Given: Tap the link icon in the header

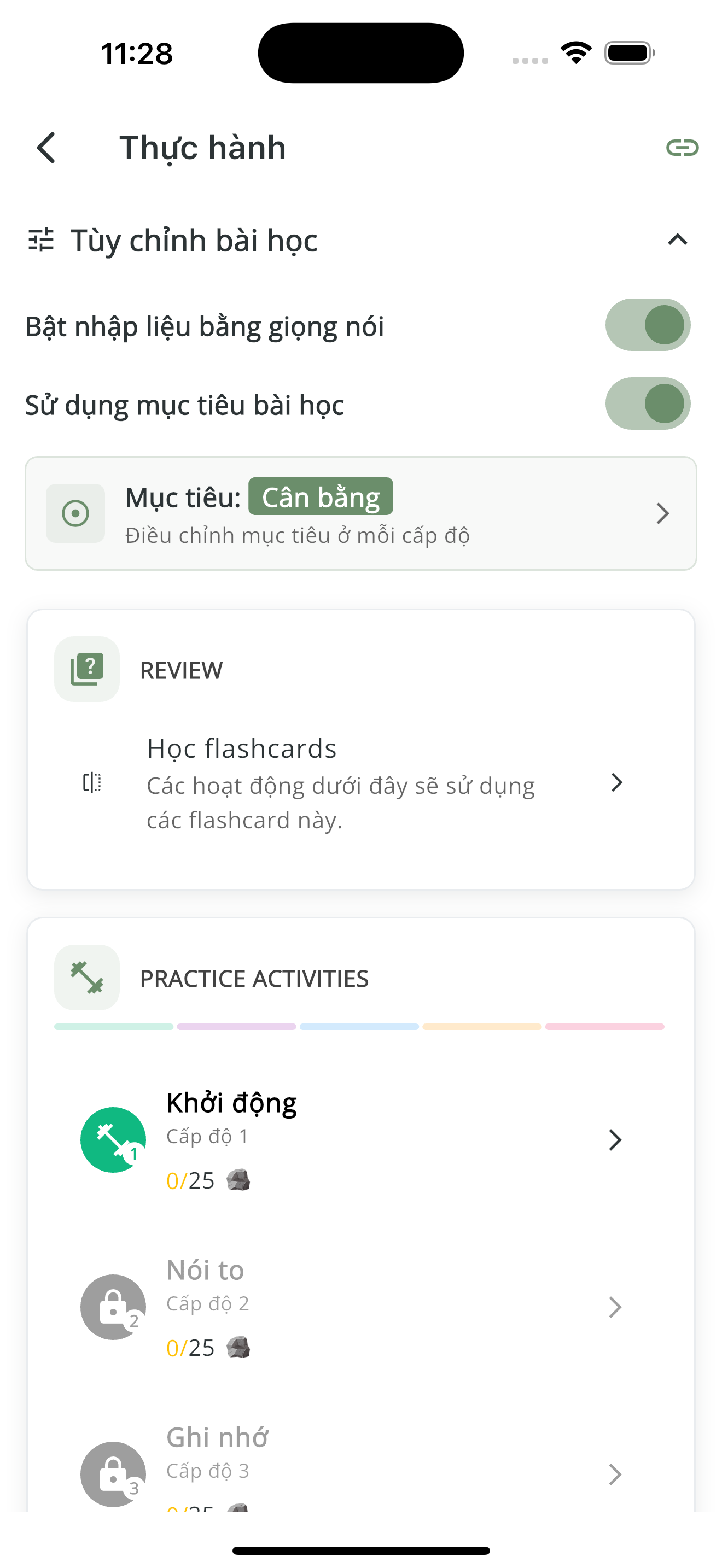Looking at the screenshot, I should pos(681,148).
